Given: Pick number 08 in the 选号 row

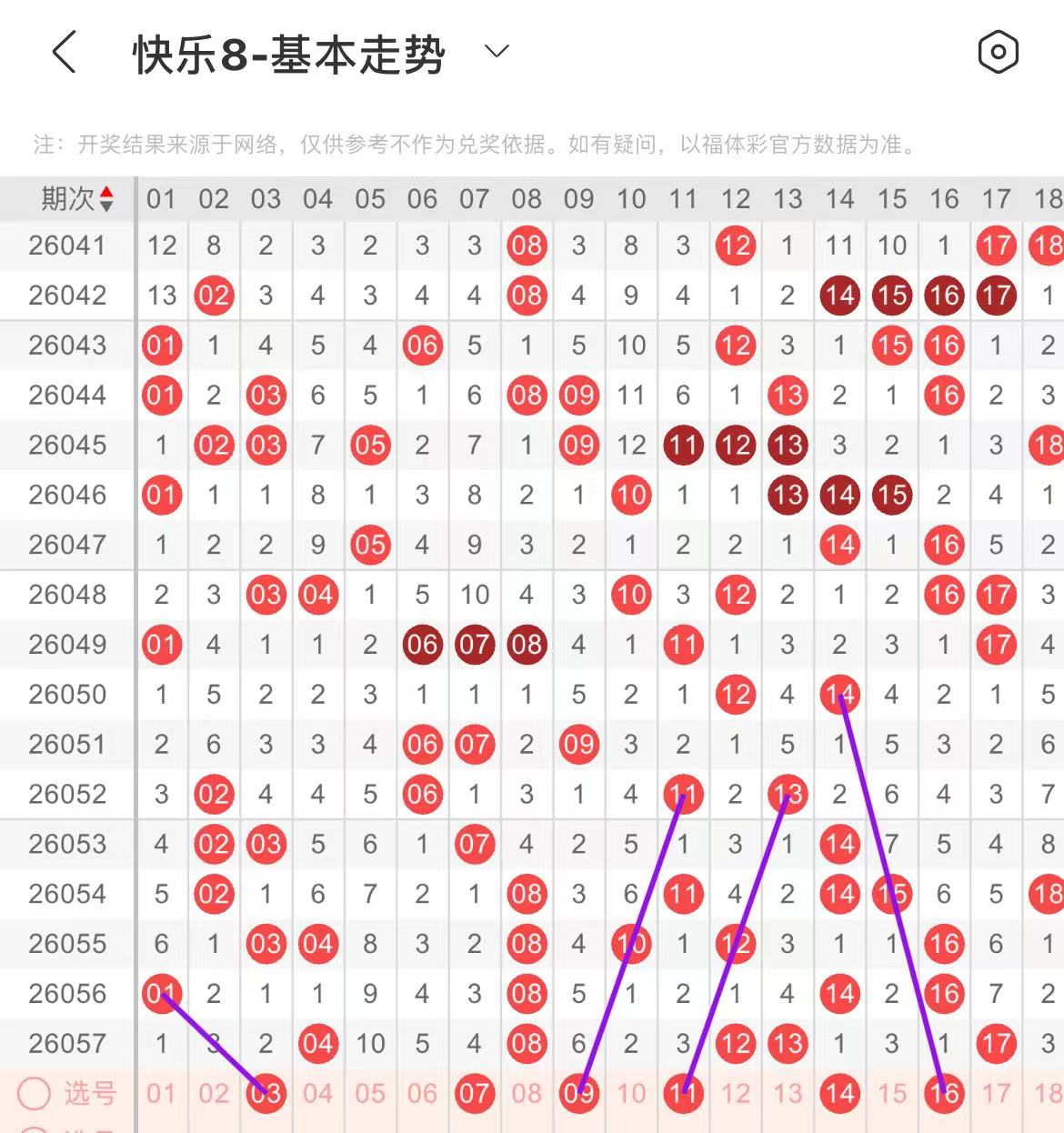Looking at the screenshot, I should [527, 1093].
